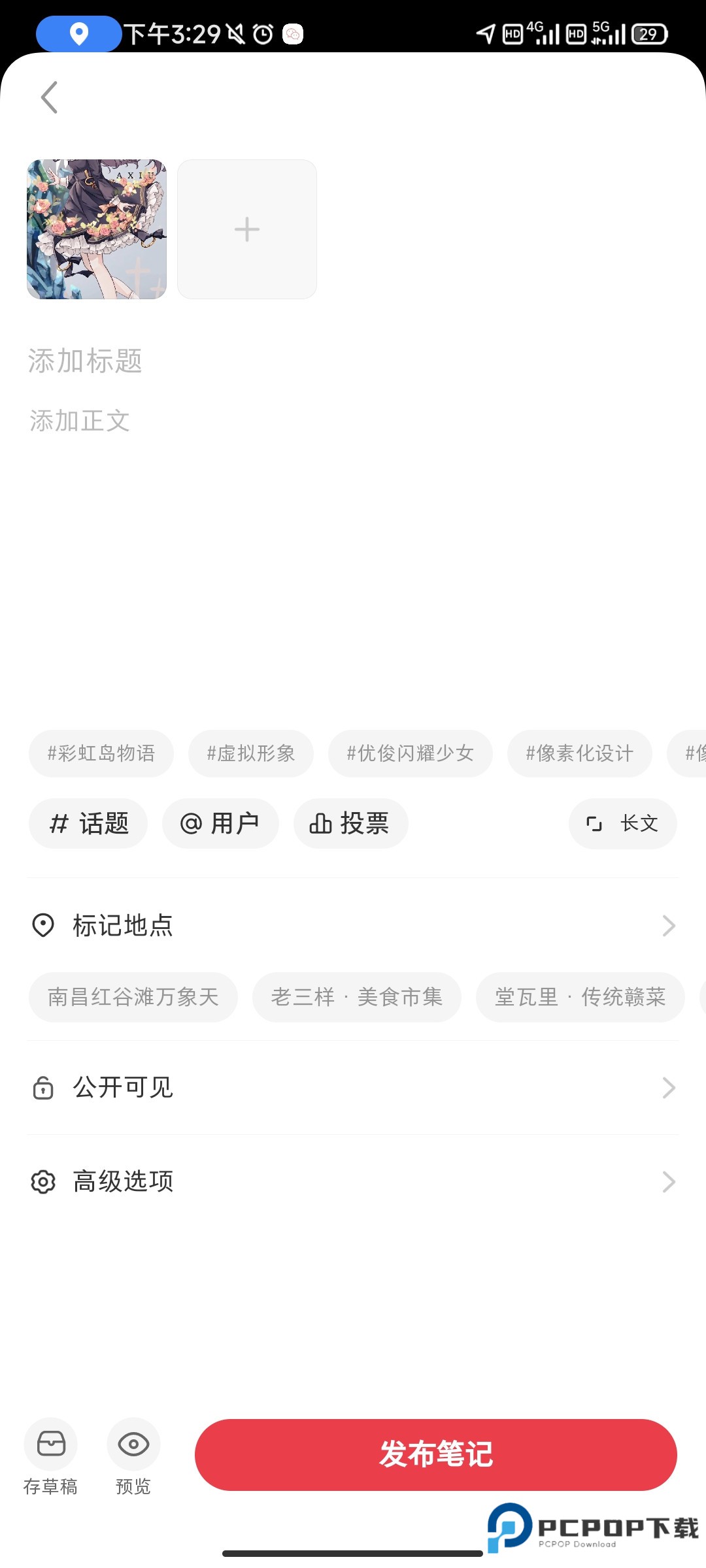706x1568 pixels.
Task: Open the 话题 topic insert tool
Action: [88, 824]
